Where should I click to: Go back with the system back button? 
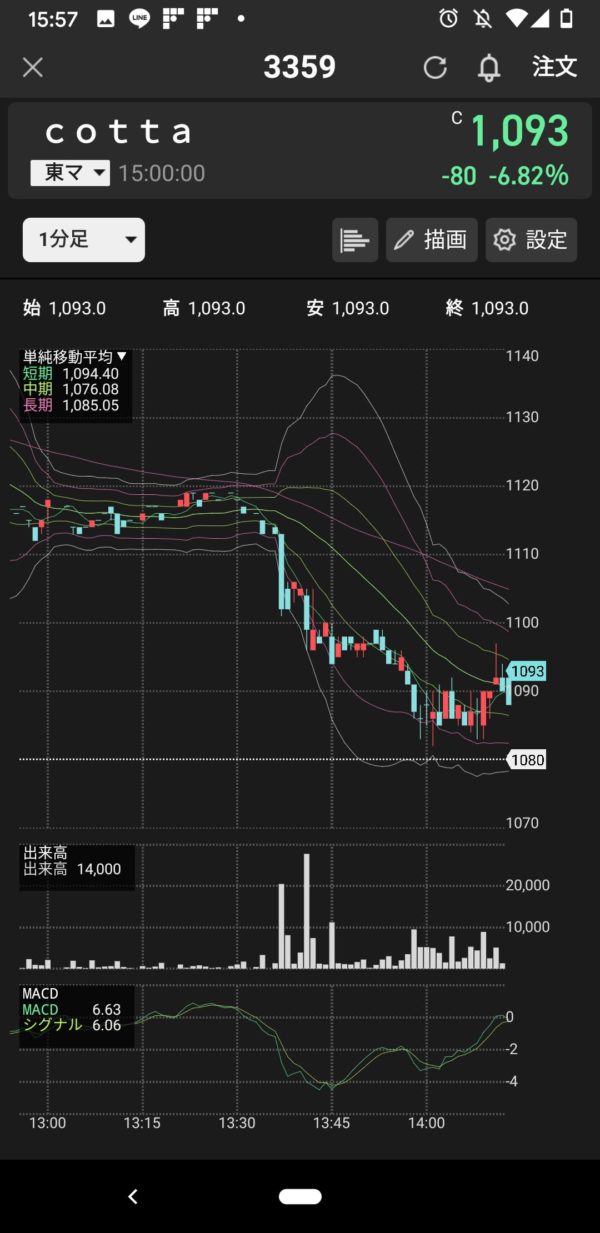[133, 1197]
